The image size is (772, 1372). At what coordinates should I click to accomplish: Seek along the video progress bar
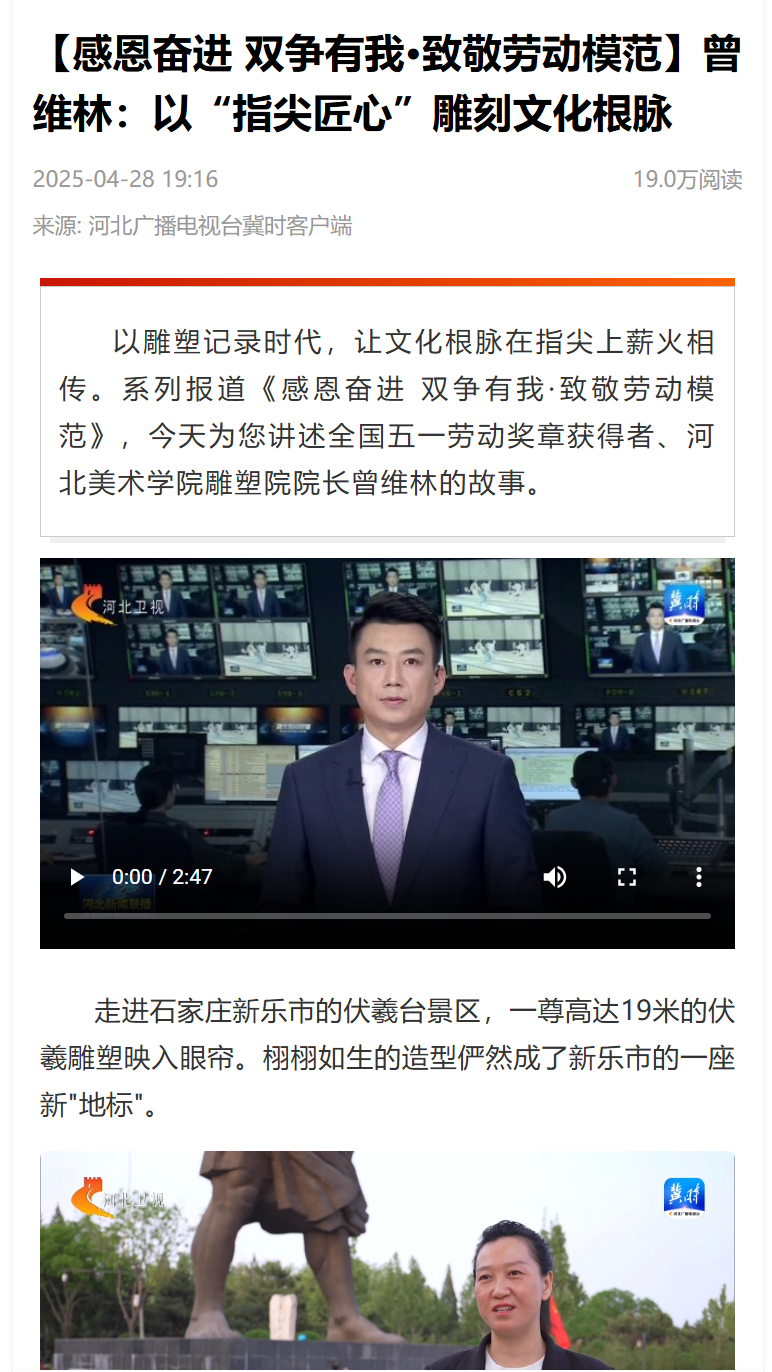[387, 915]
